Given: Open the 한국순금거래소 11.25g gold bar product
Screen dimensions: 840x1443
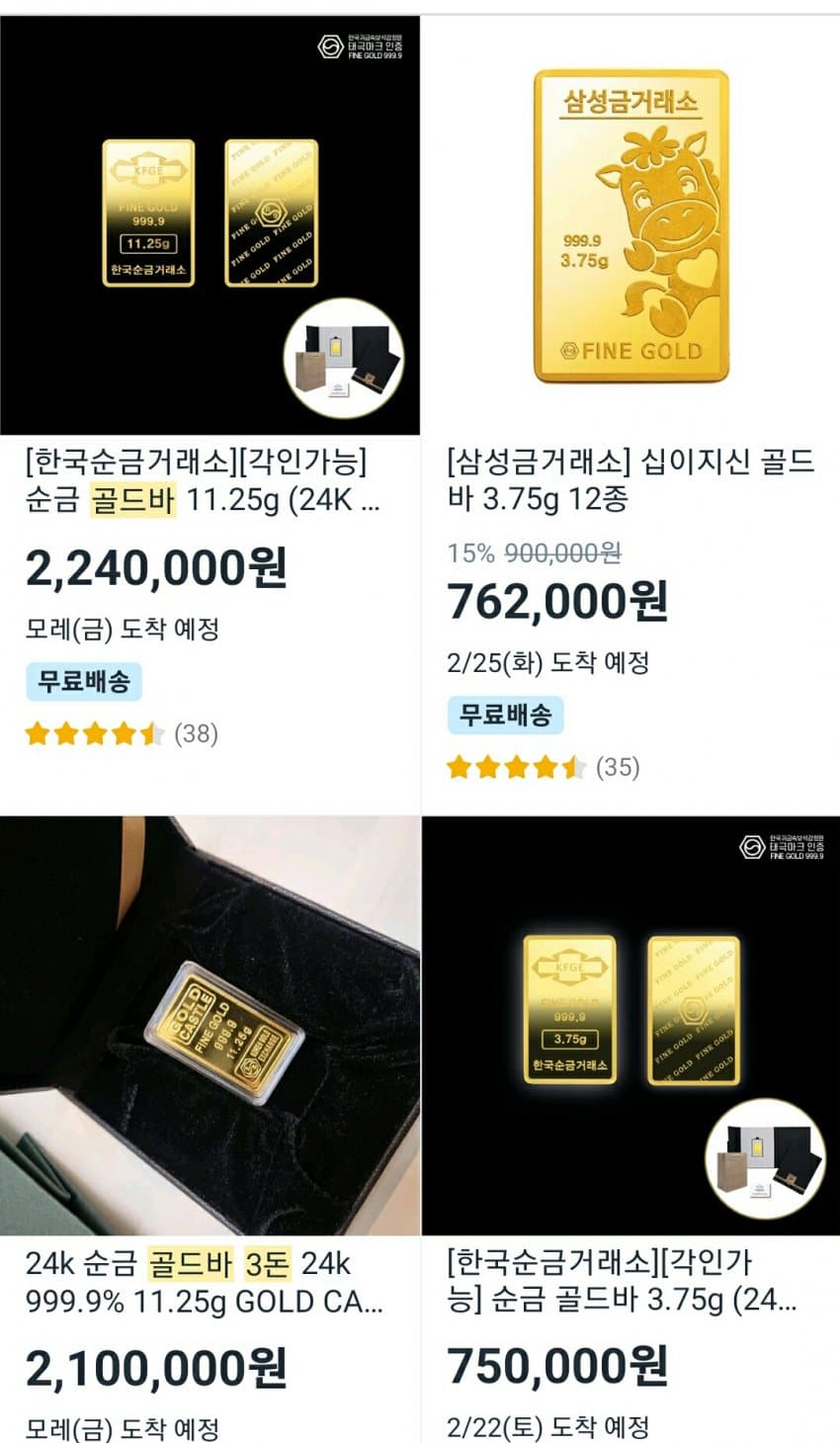Looking at the screenshot, I should click(x=210, y=225).
